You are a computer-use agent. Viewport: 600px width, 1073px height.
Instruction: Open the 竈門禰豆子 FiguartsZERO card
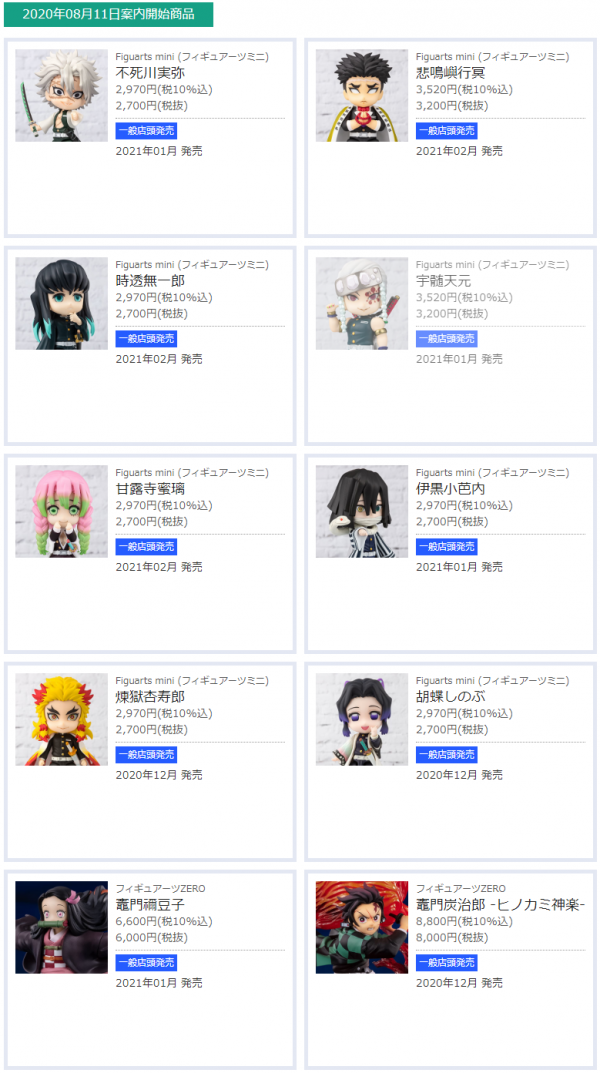pos(150,905)
